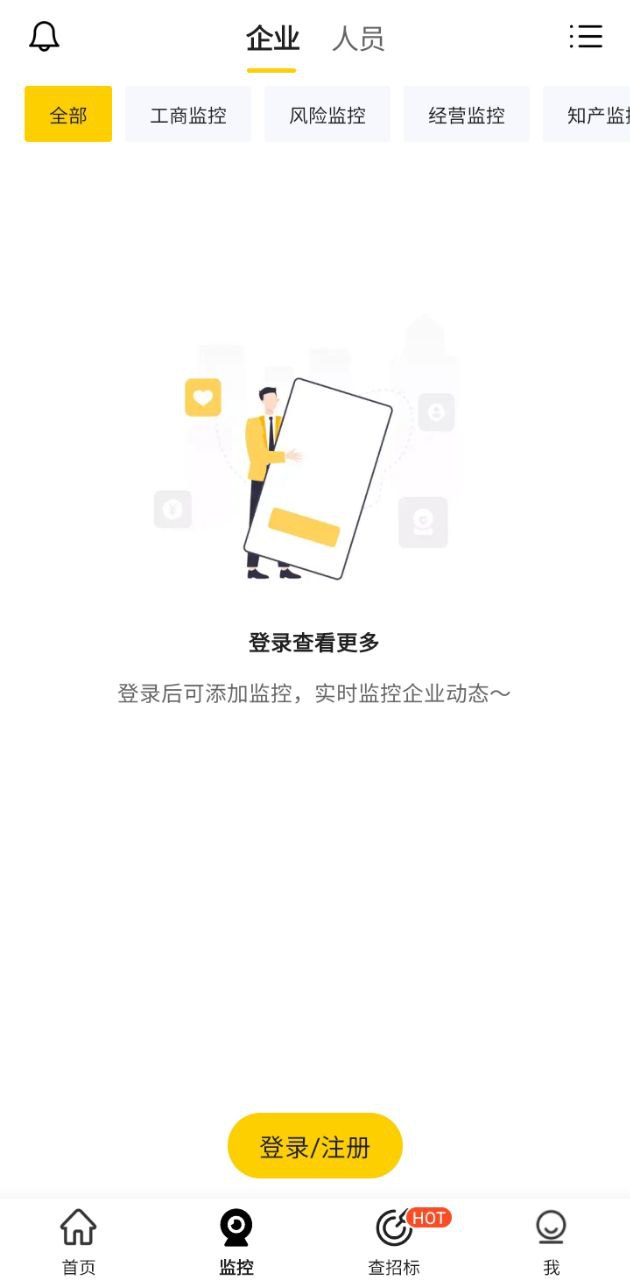Switch to the 人员 tab
The image size is (630, 1280).
[358, 39]
